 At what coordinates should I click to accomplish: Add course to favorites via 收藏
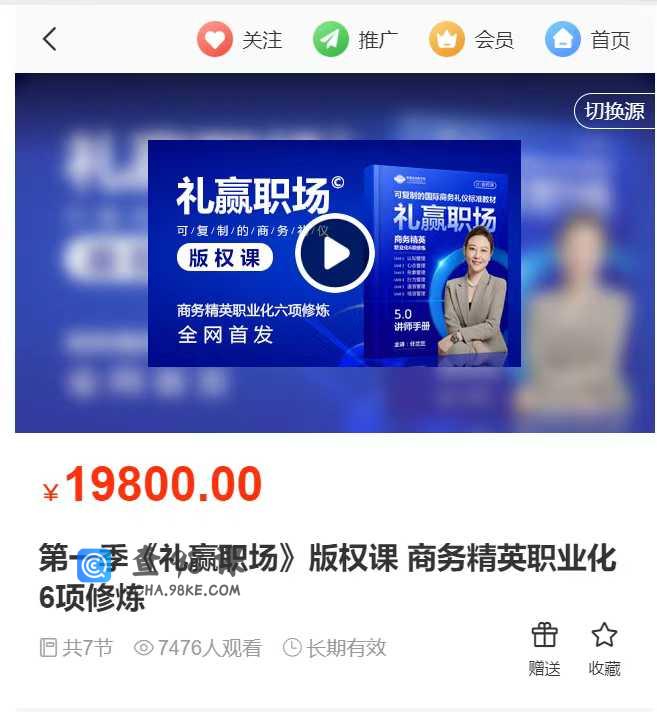coord(604,648)
